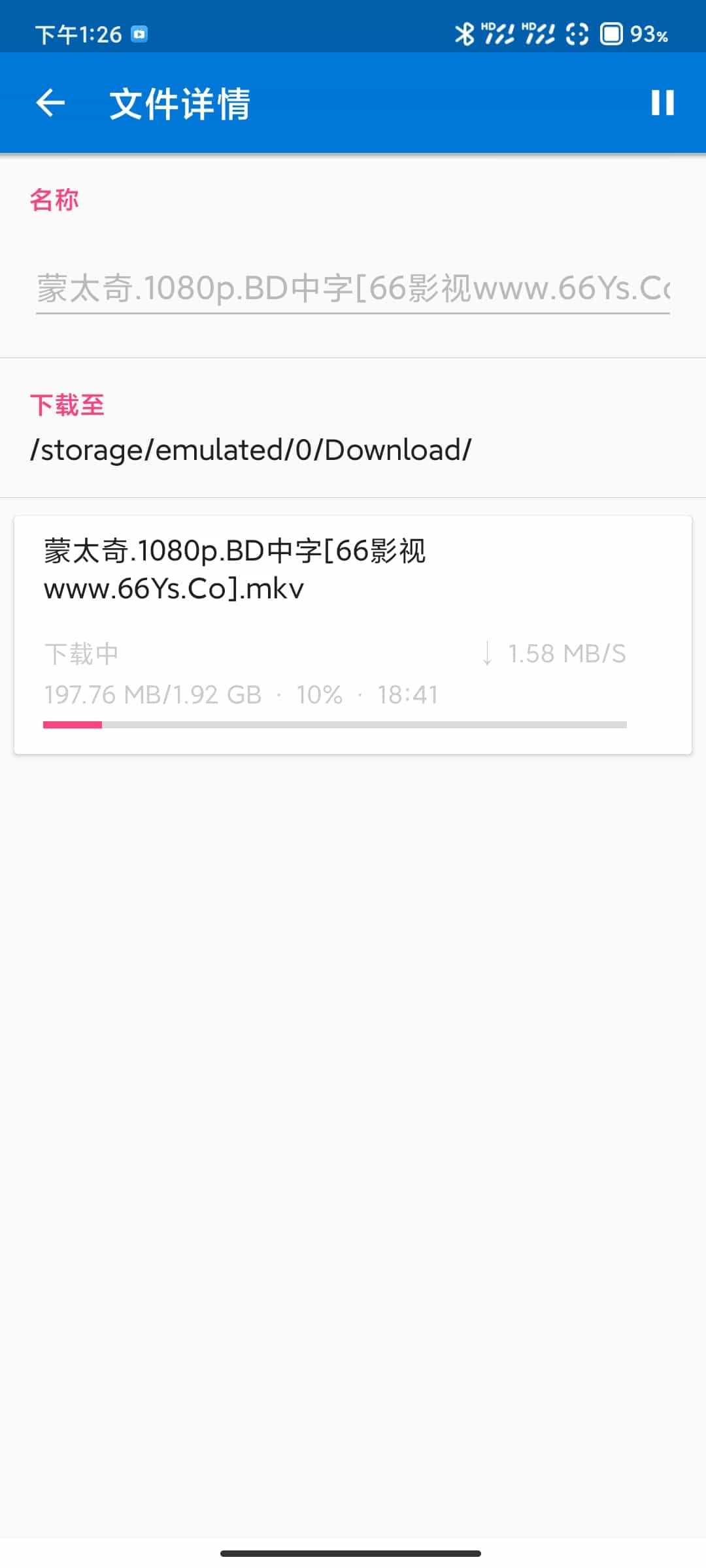Viewport: 706px width, 1568px height.
Task: Tap the file name text field
Action: point(353,288)
